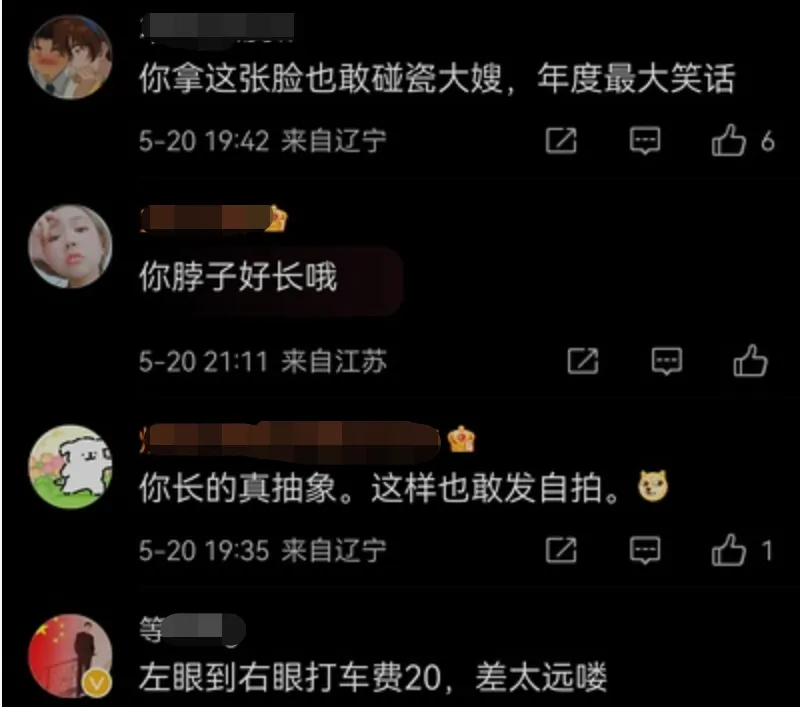Reply to the comment '你脖子好长哦'
Viewport: 800px width, 707px height.
[x=667, y=360]
